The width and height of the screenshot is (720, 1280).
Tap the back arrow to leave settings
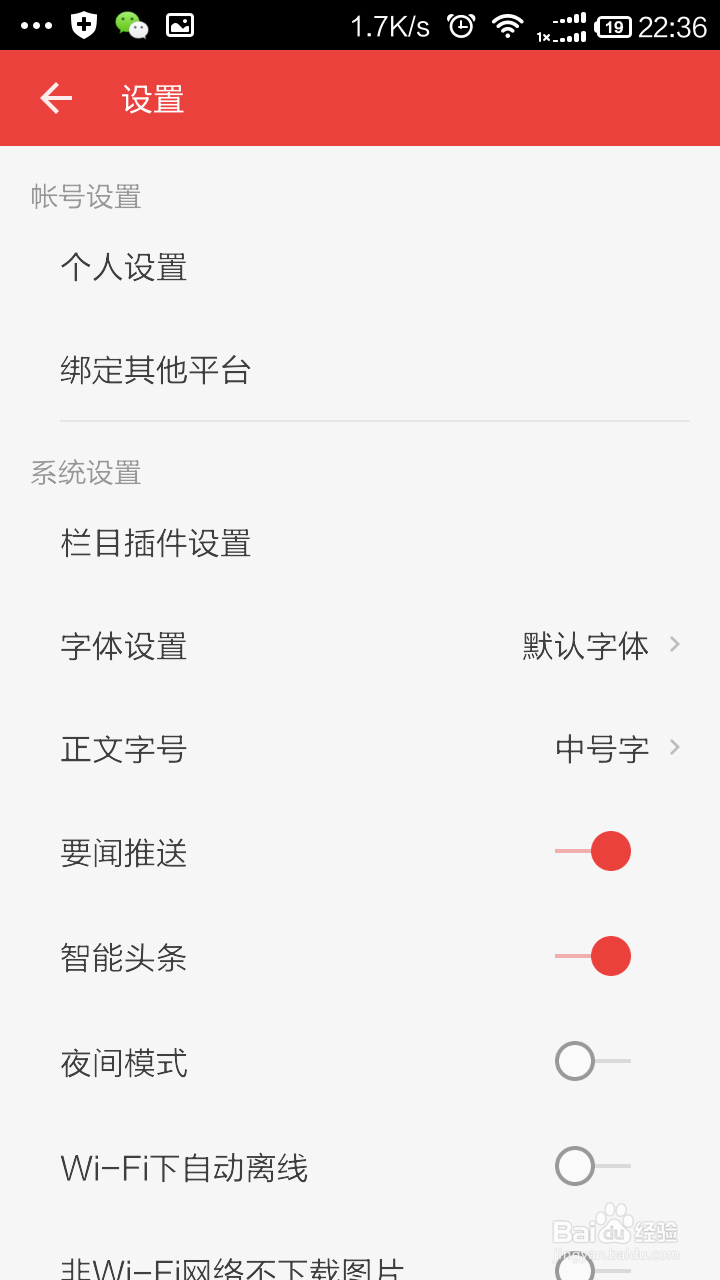pos(55,98)
